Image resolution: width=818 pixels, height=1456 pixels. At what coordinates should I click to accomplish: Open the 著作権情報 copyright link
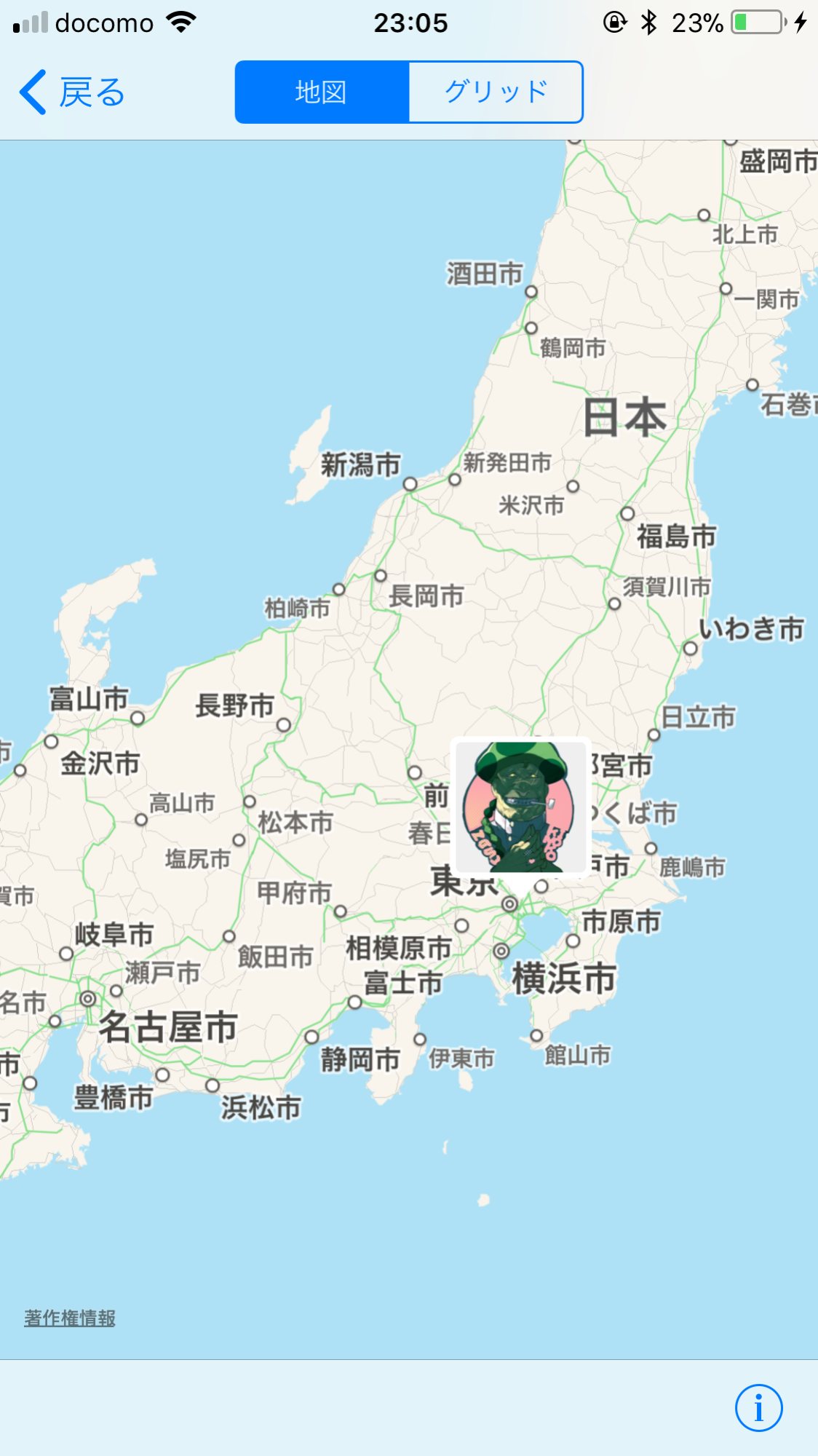coord(70,1318)
